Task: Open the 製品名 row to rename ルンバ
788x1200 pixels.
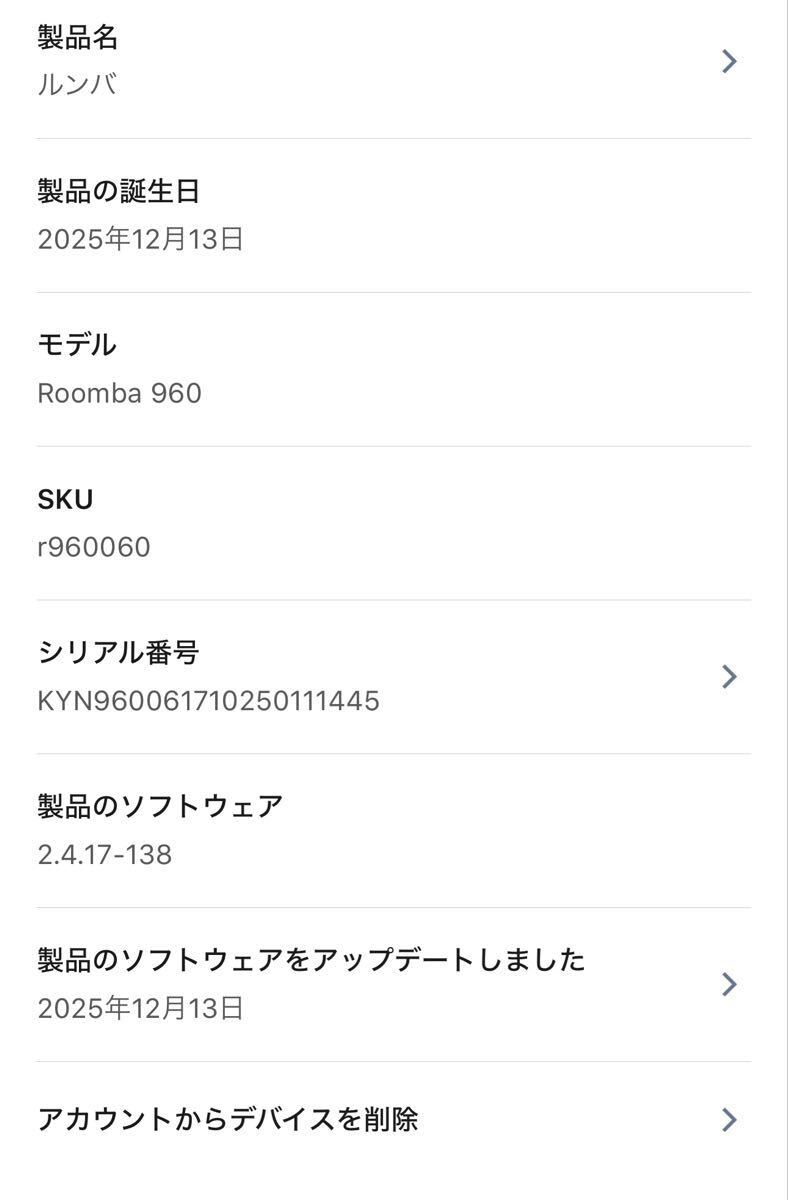Action: (393, 62)
